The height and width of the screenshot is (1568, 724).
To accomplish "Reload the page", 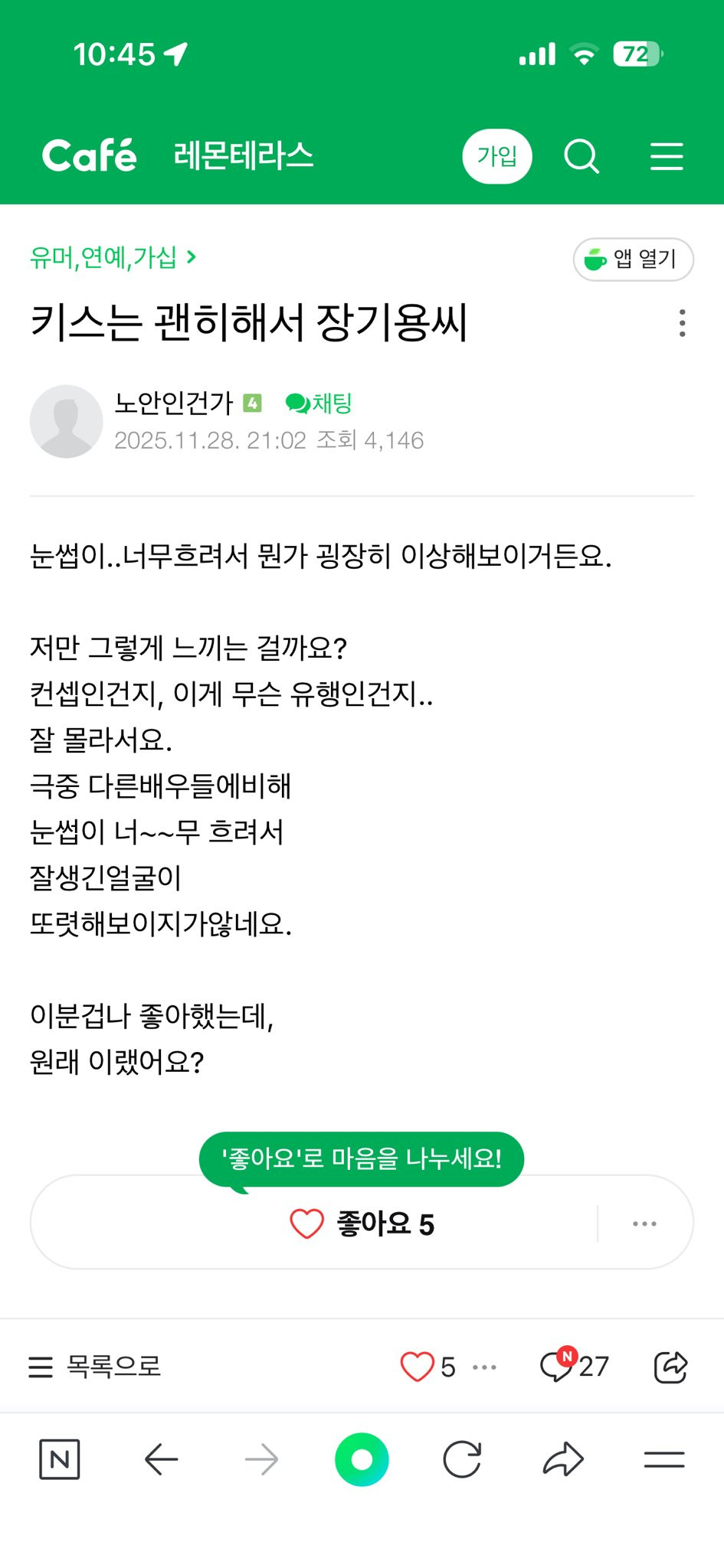I will click(x=462, y=1459).
